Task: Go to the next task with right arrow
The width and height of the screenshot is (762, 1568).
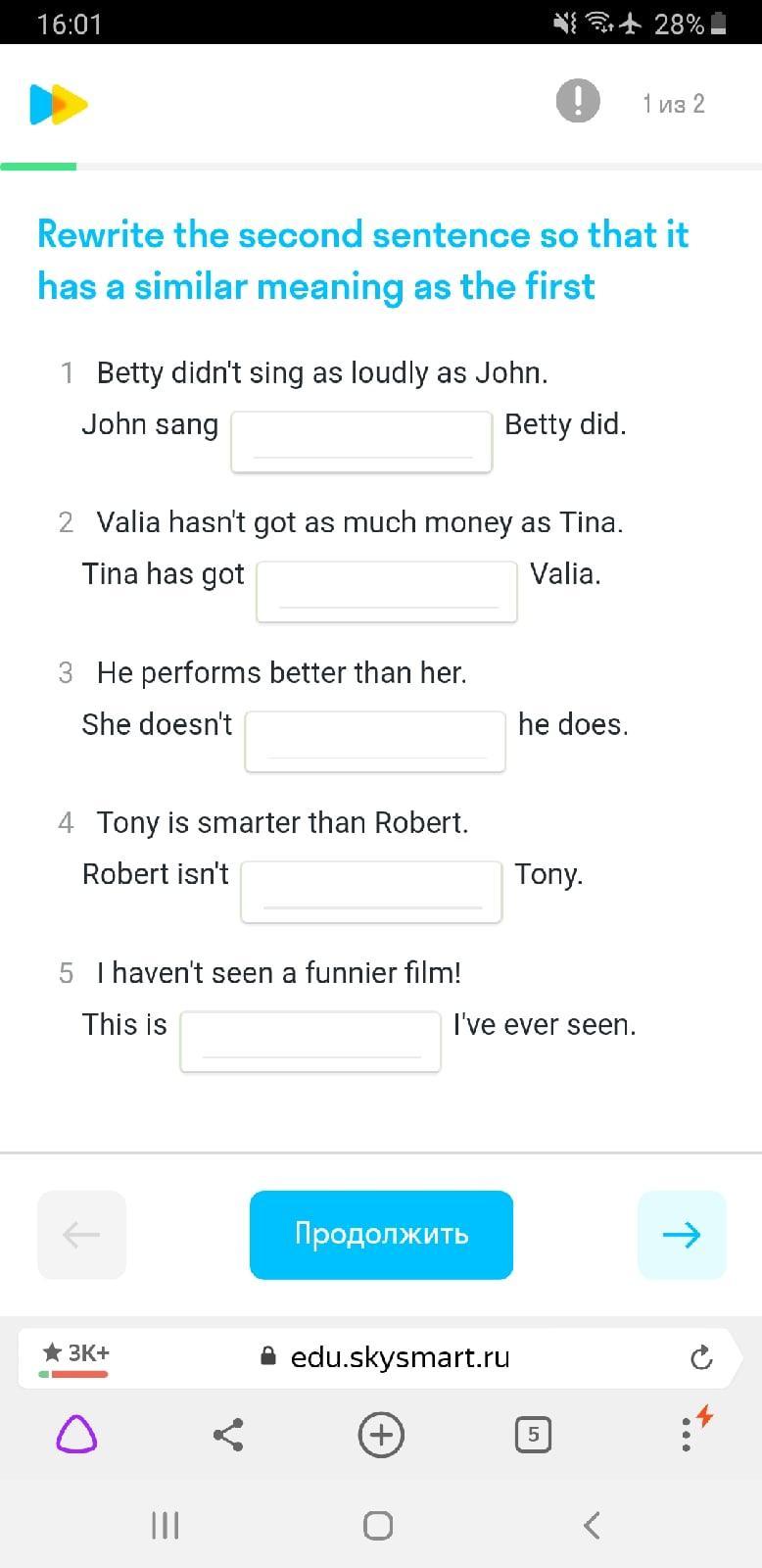Action: coord(682,1234)
